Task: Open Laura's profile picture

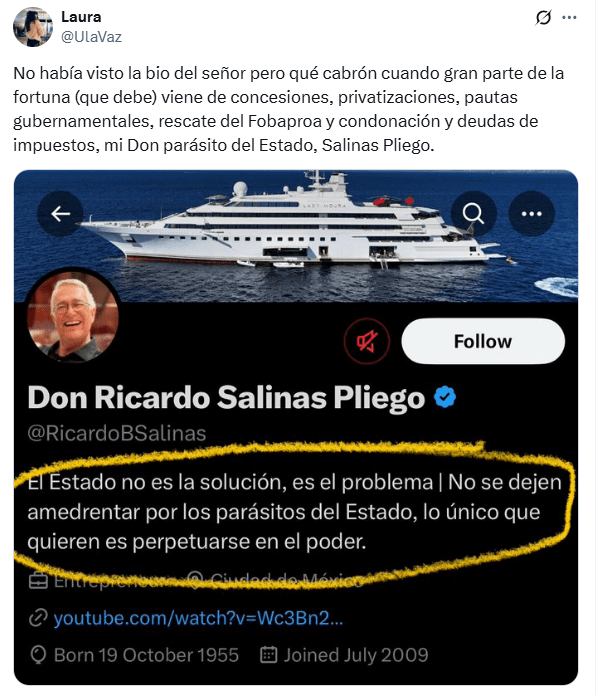Action: [x=33, y=27]
